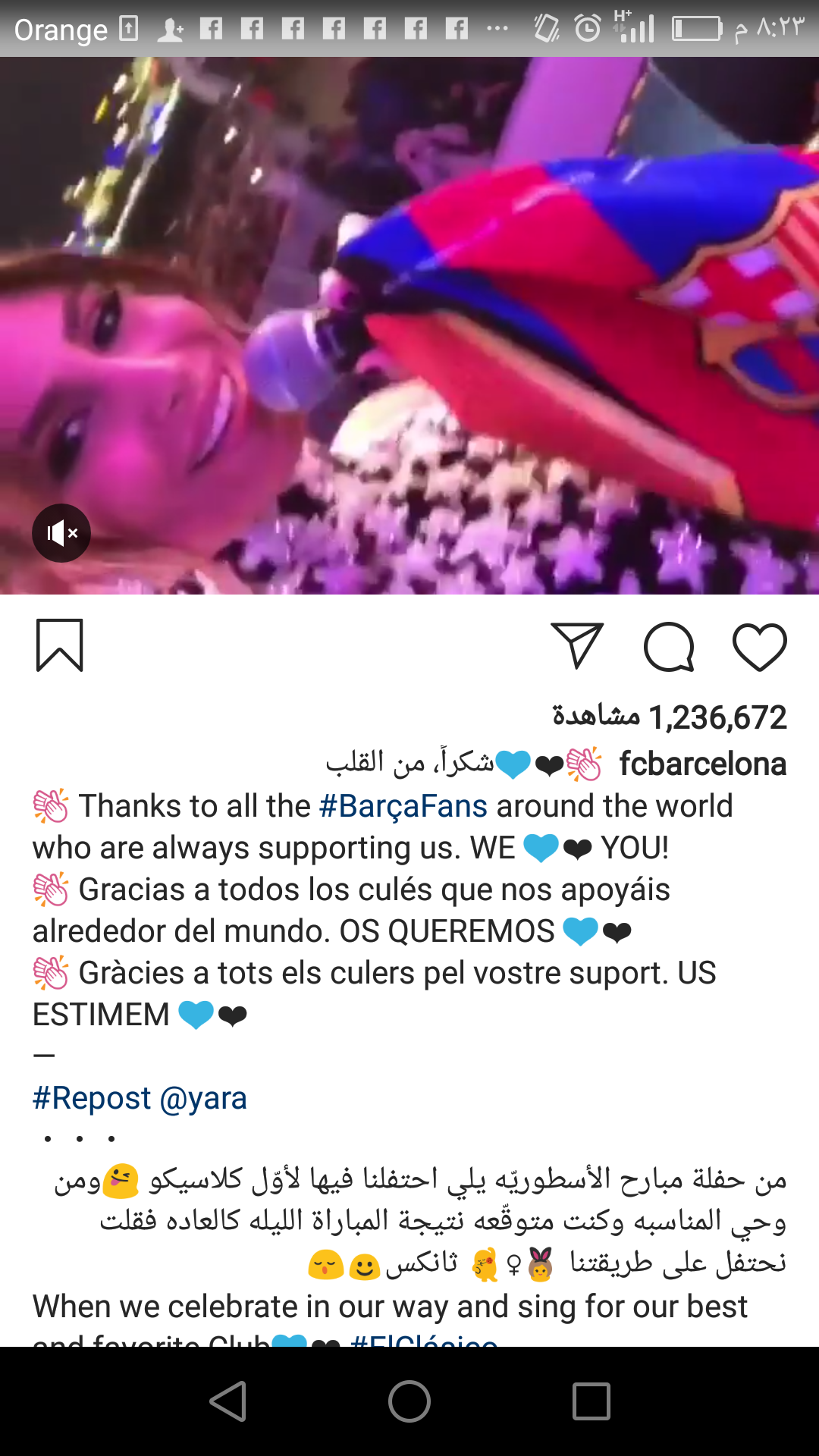This screenshot has width=819, height=1456.
Task: Tap the video to pause or play it
Action: (409, 326)
